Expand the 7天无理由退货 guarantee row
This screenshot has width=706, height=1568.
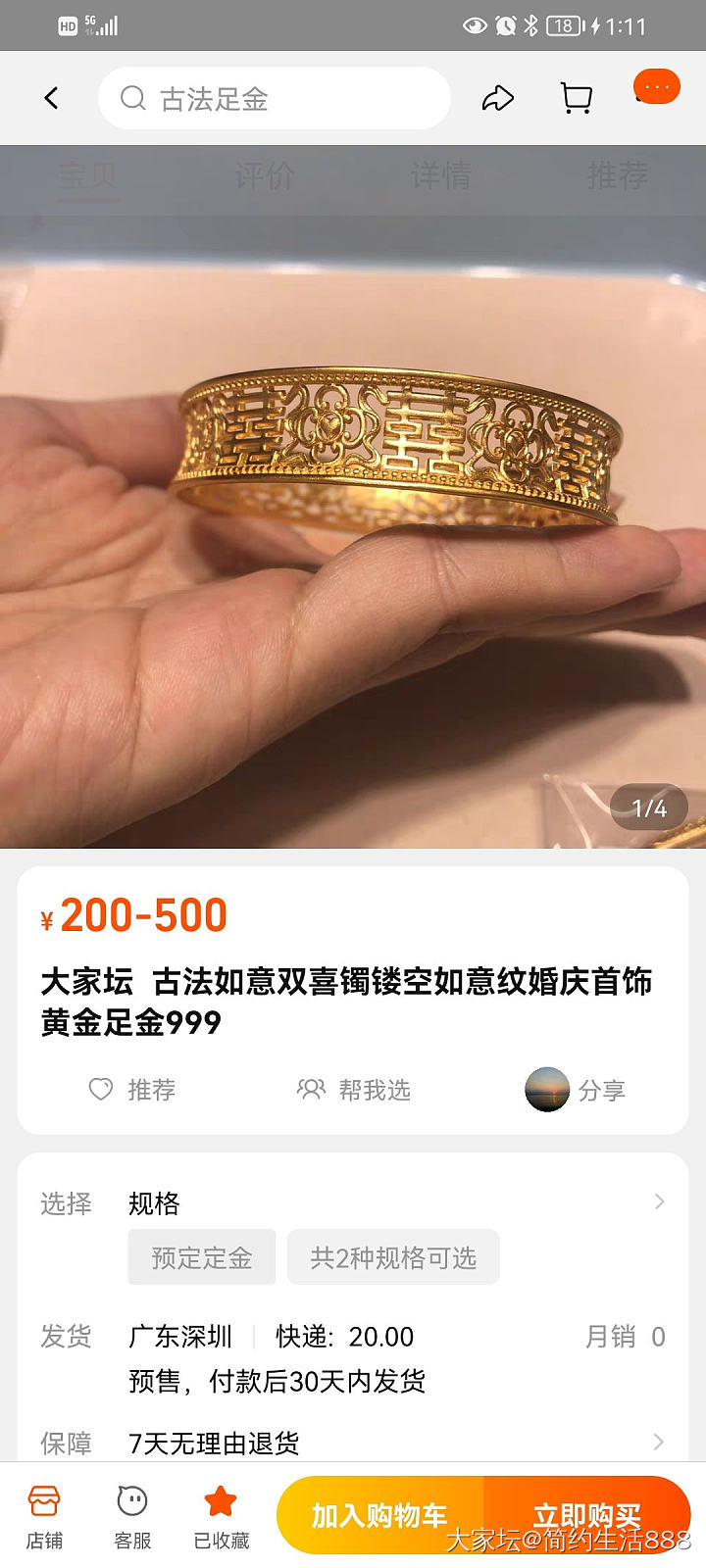click(392, 1443)
